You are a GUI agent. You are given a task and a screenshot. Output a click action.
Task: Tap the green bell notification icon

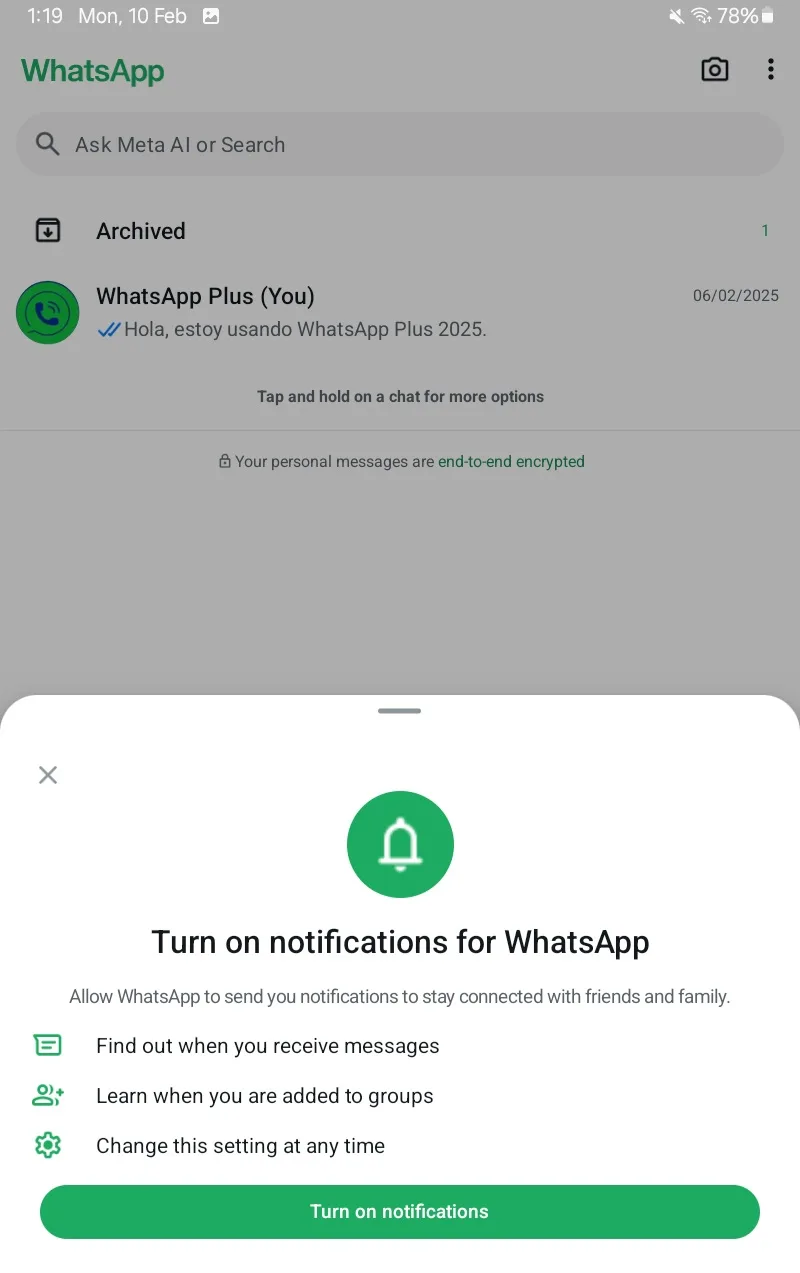400,843
